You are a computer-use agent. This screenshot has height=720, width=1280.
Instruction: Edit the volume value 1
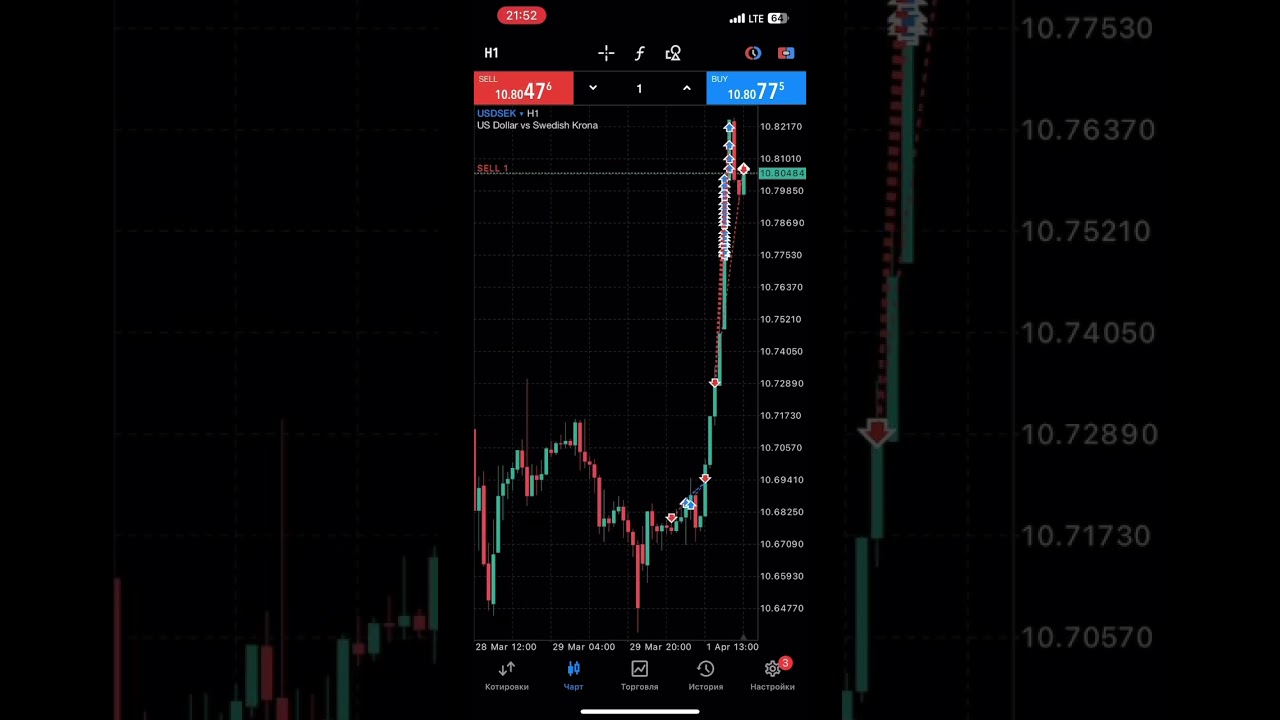click(639, 89)
